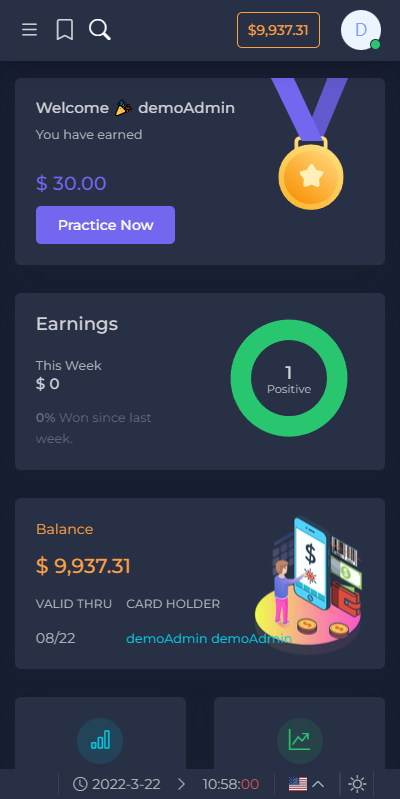
Task: Open the card with blue bar chart icon
Action: point(100,733)
